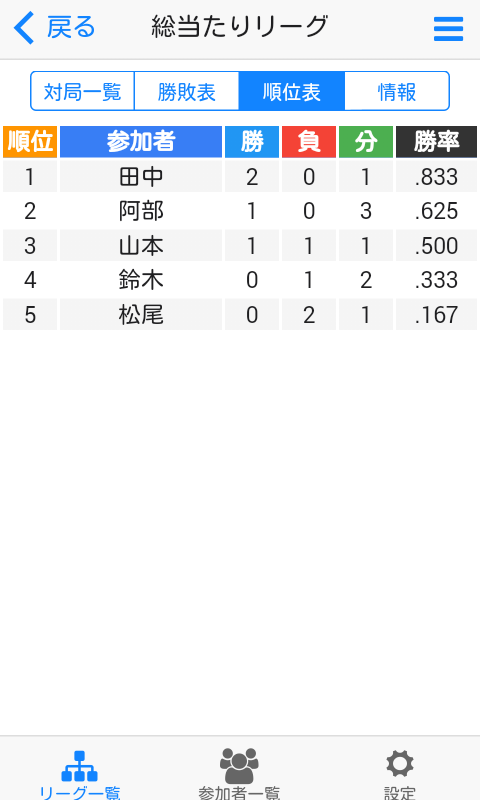Open the 情報 tab
This screenshot has width=480, height=800.
point(397,91)
